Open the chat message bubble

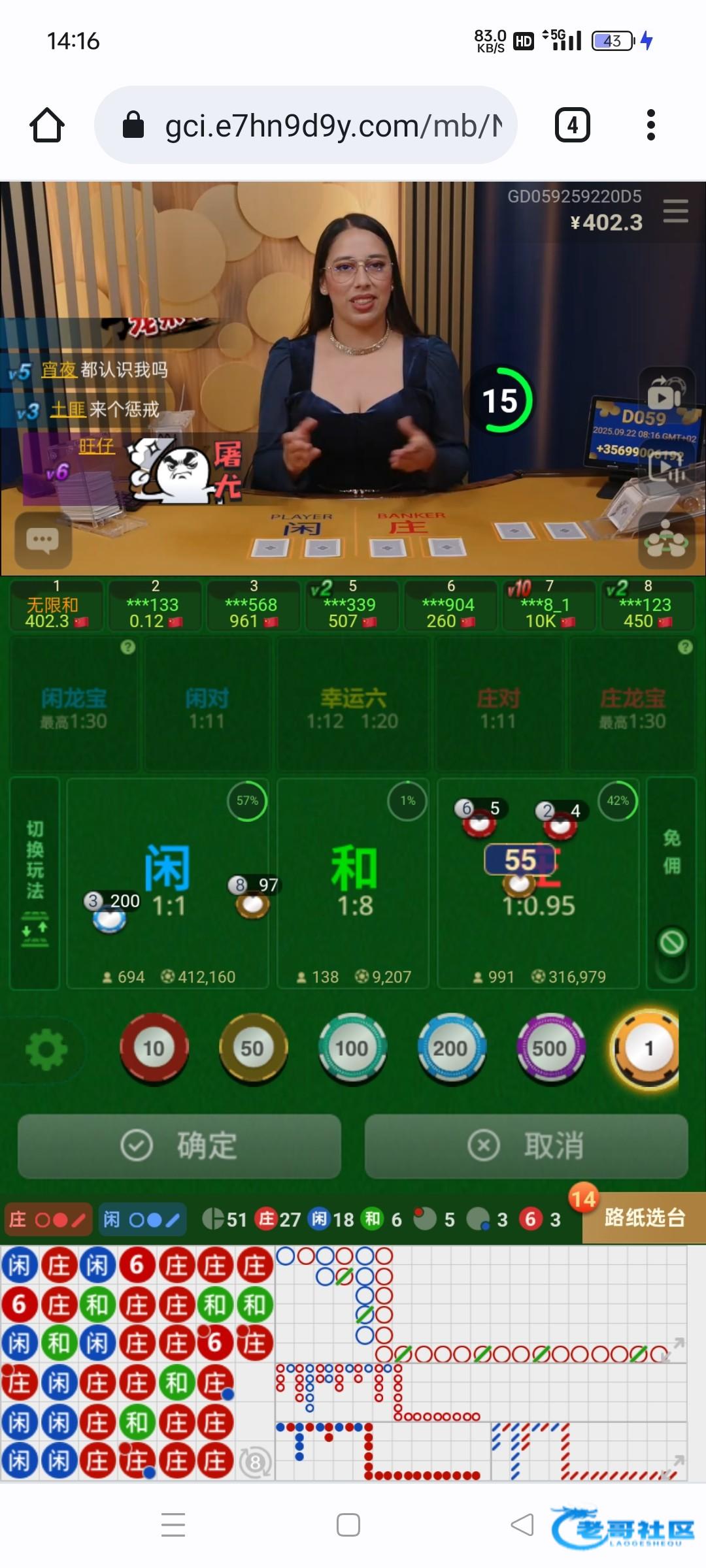[x=42, y=541]
